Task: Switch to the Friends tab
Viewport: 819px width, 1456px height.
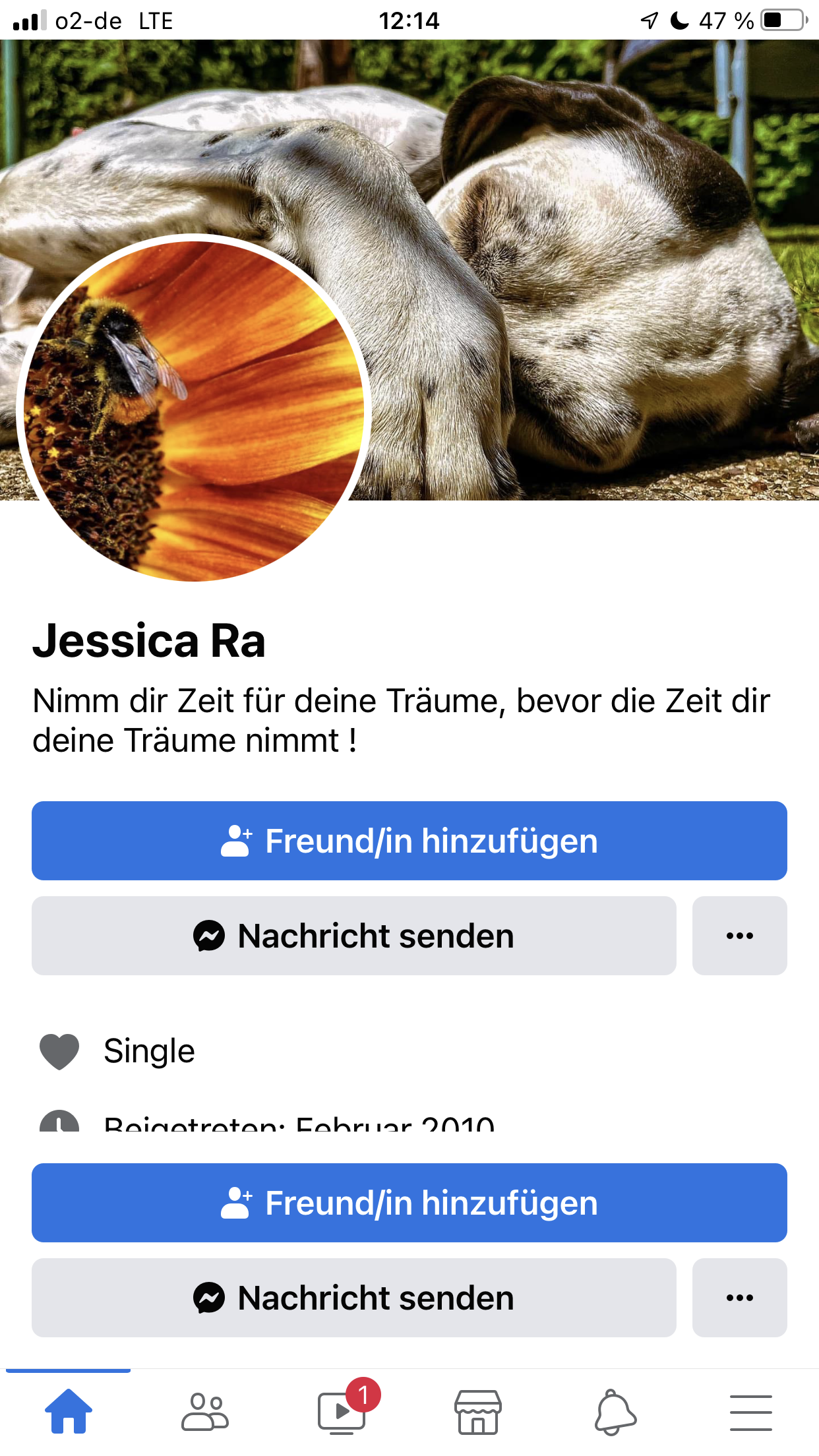Action: pyautogui.click(x=205, y=1412)
